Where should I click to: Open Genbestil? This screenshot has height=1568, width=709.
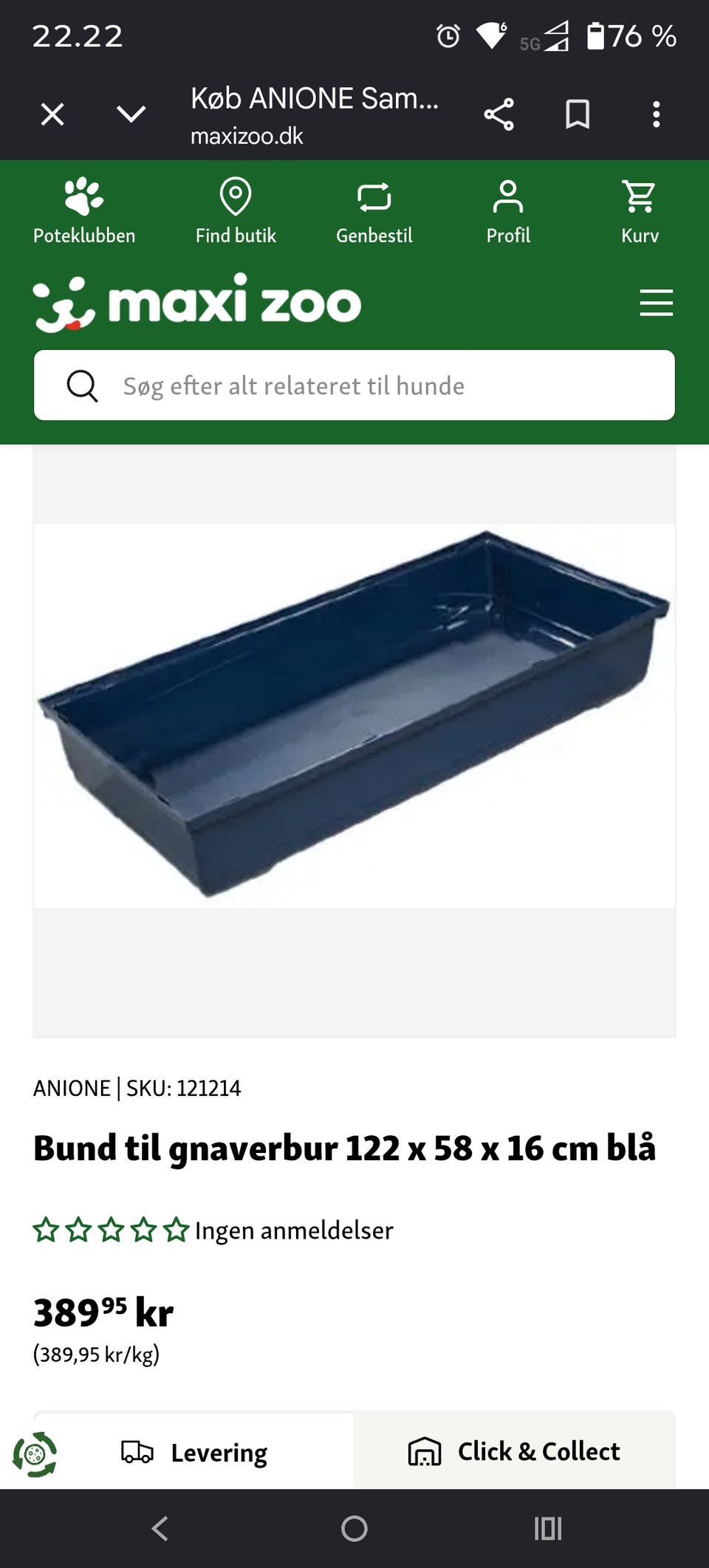tap(374, 211)
